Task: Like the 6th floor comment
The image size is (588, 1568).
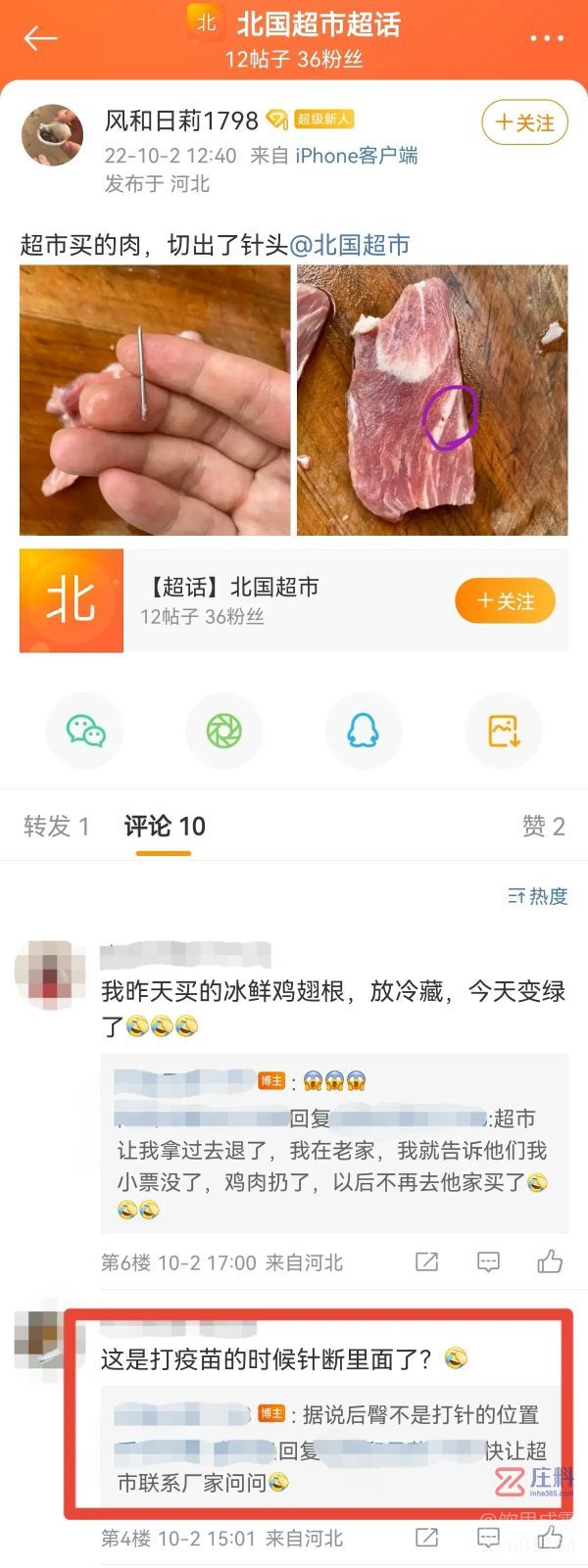Action: pyautogui.click(x=550, y=1261)
